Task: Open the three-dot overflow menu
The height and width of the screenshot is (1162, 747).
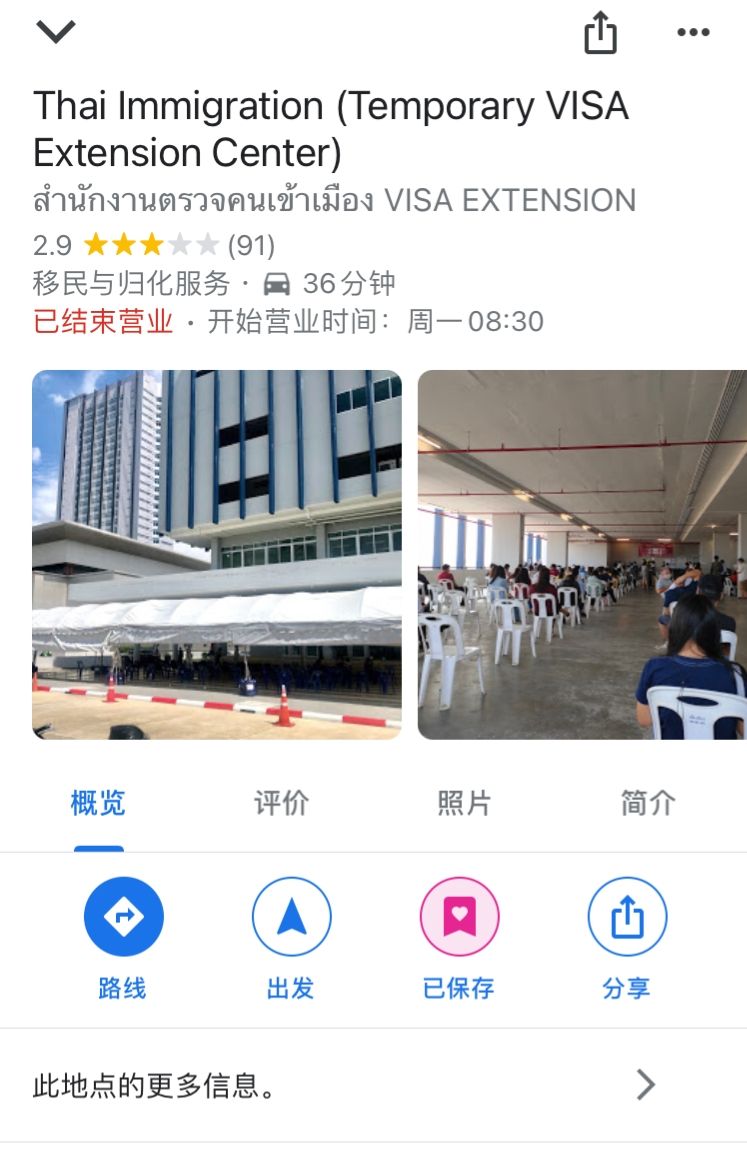Action: coord(691,31)
